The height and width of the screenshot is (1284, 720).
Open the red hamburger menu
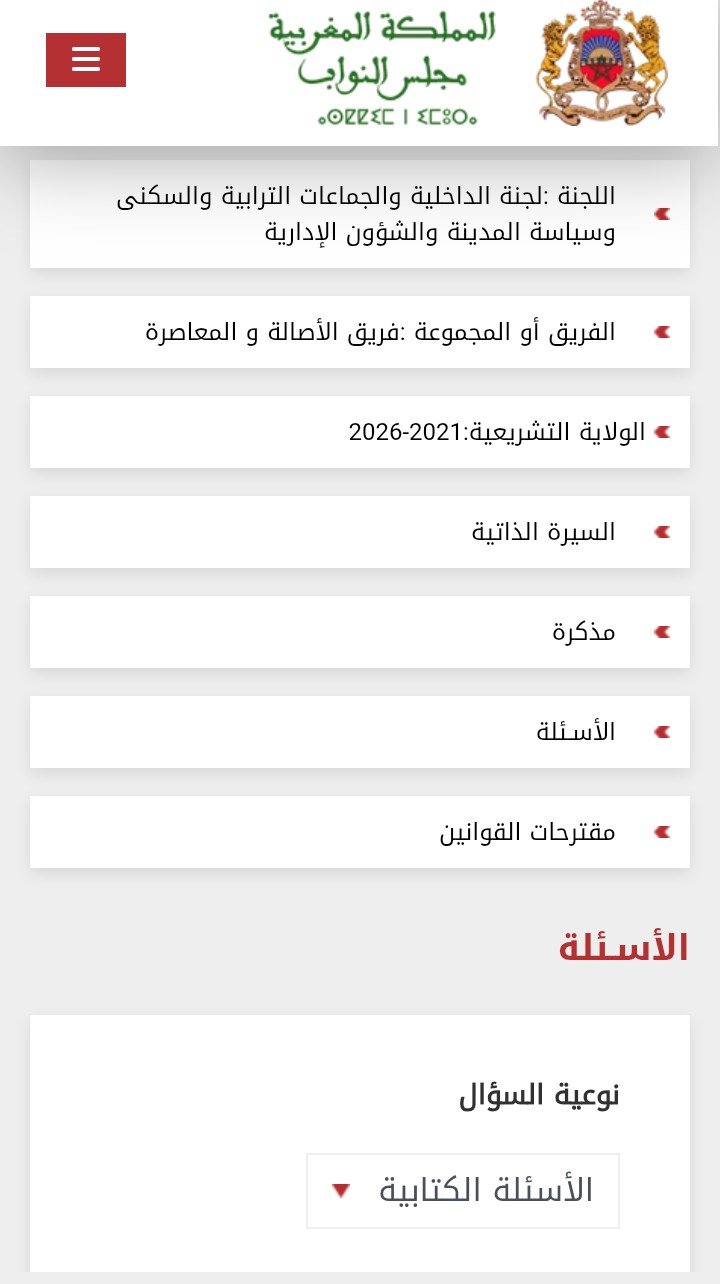coord(86,60)
